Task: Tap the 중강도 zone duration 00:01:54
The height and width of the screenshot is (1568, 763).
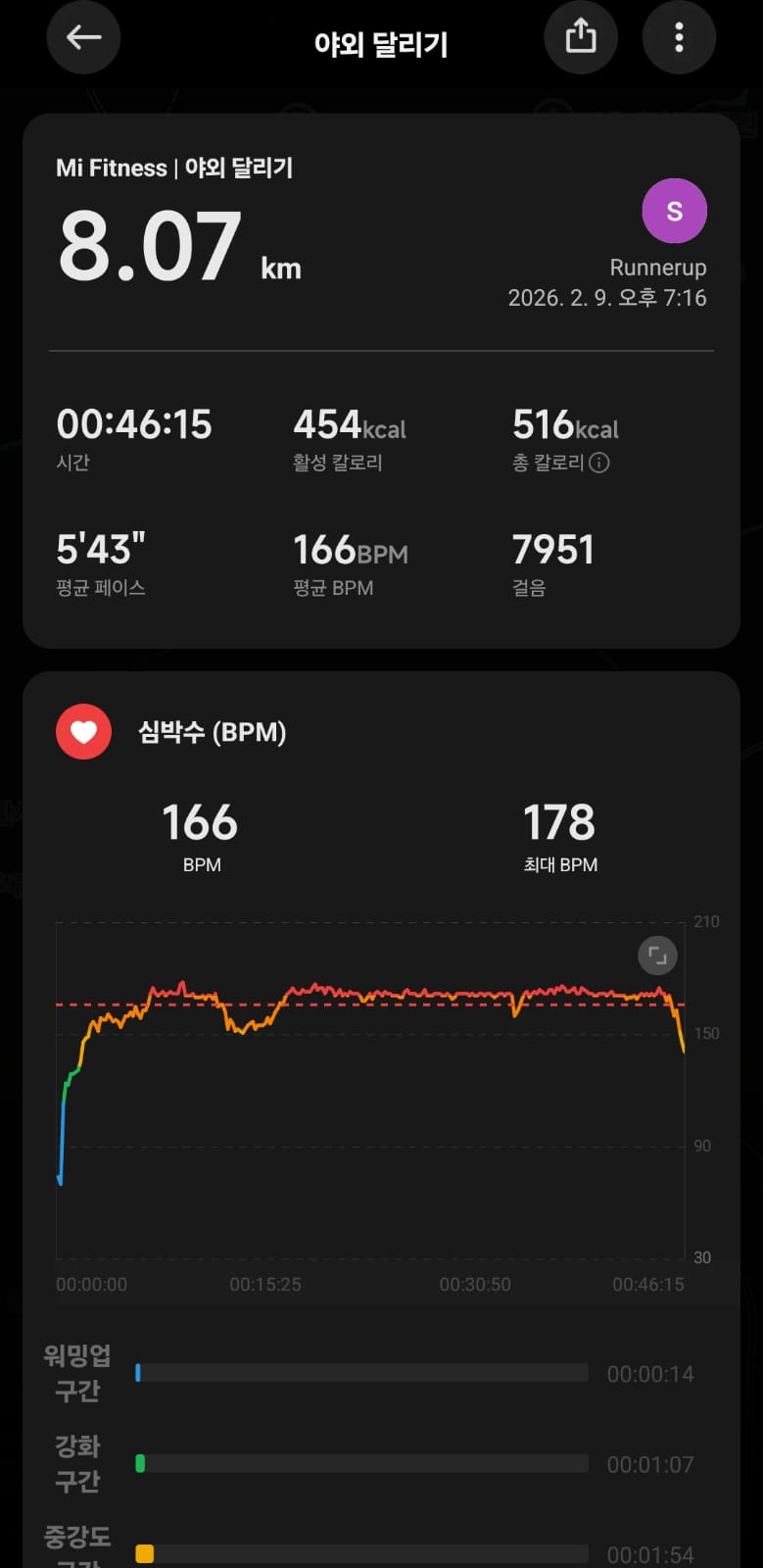Action: tap(649, 1553)
